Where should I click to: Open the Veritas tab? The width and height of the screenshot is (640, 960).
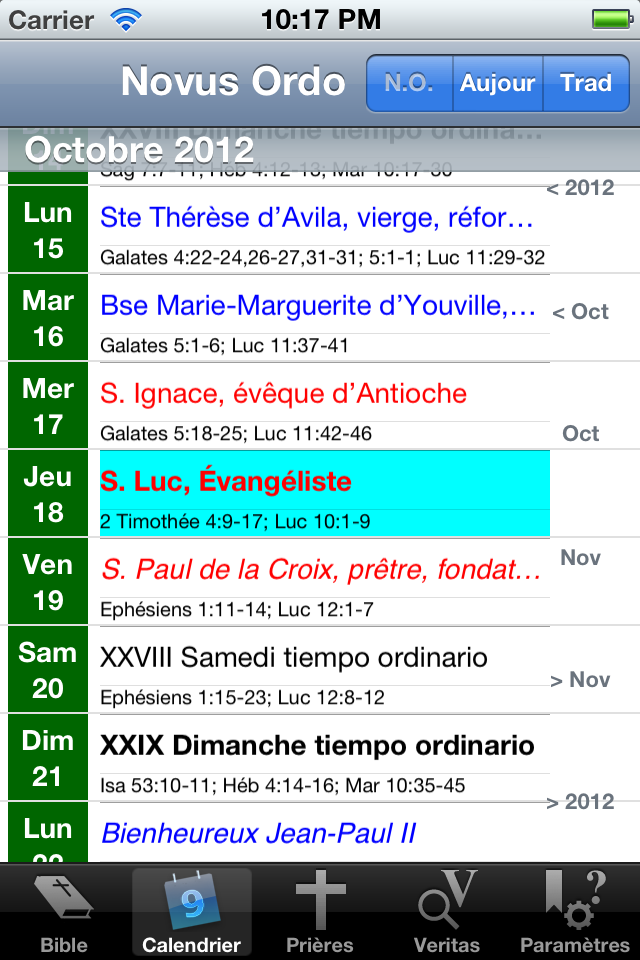447,913
